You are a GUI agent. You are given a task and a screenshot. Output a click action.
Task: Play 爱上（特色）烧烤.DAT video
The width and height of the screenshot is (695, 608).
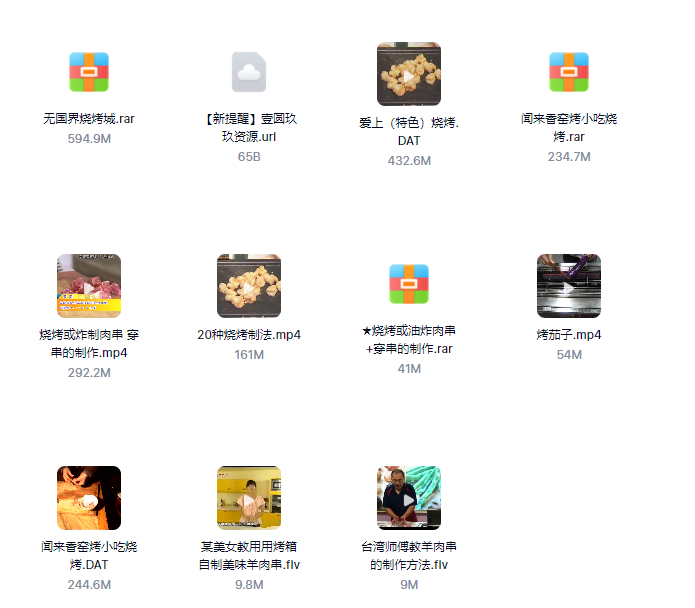(409, 74)
